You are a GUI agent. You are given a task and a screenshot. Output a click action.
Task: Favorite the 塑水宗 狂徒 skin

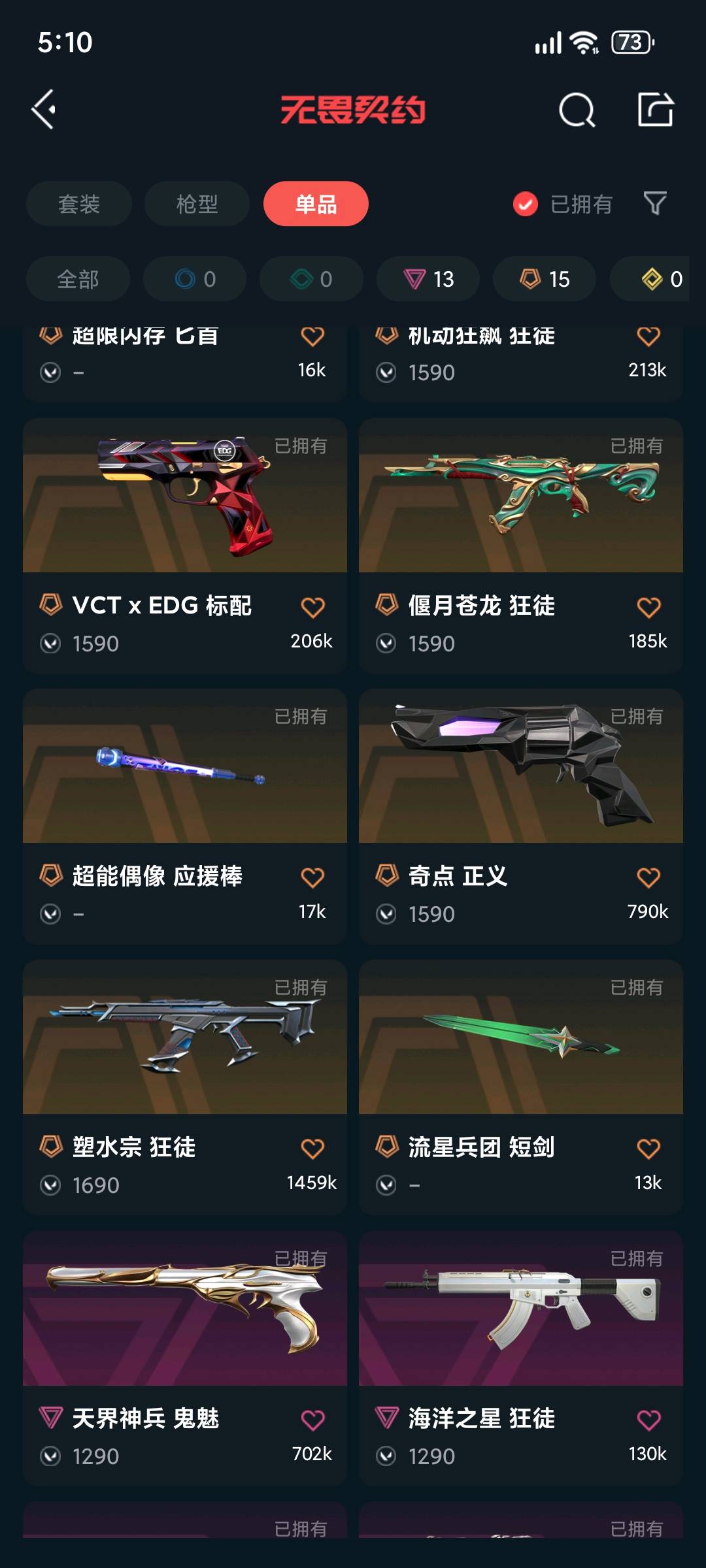click(x=312, y=1149)
